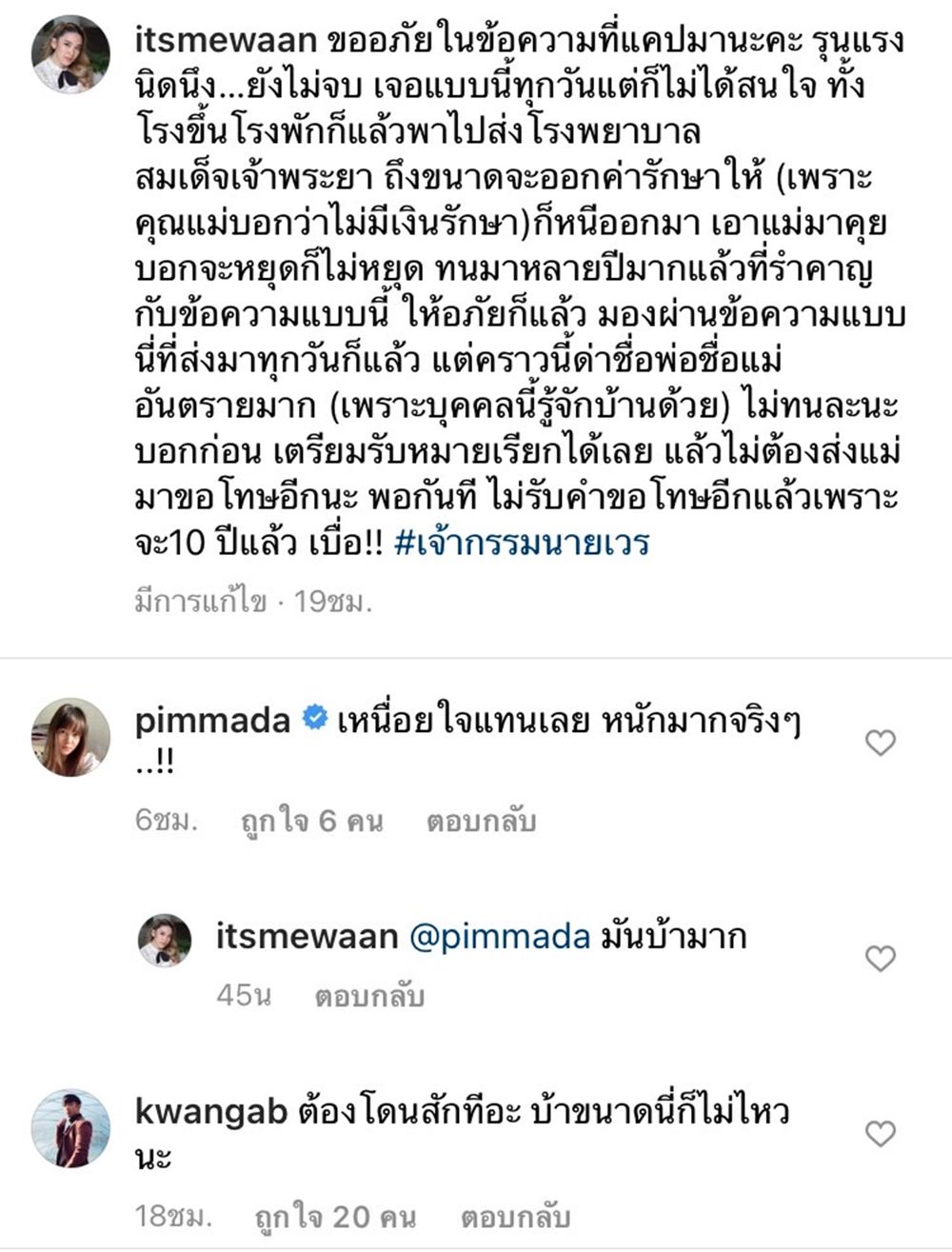Reply to pimmada's comment
The image size is (952, 1252).
click(481, 821)
